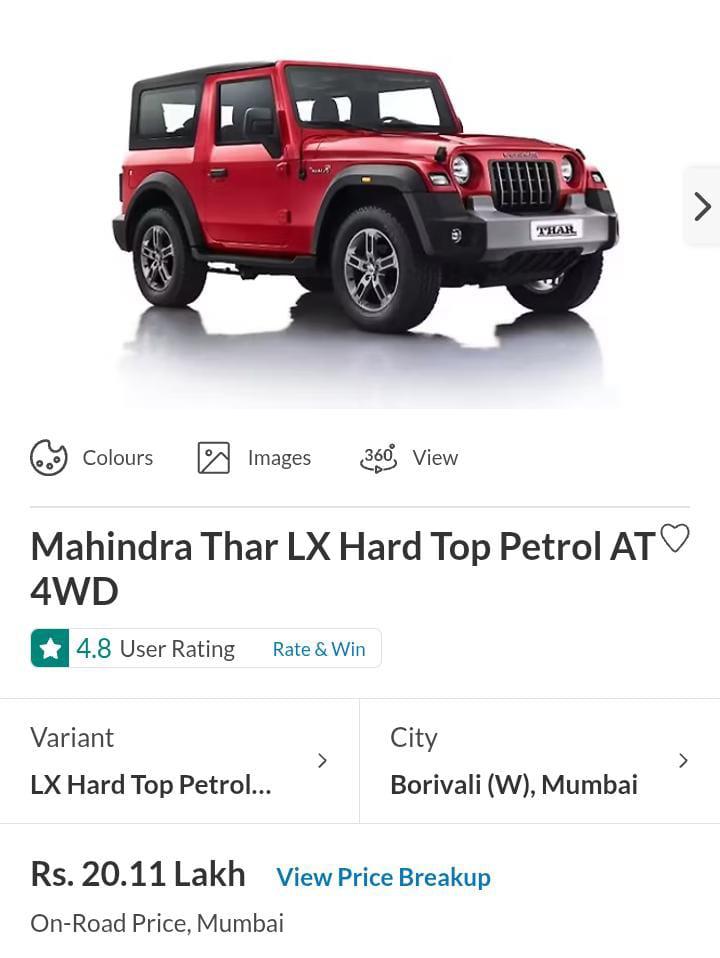This screenshot has height=958, width=720.
Task: Show the next car image
Action: 702,206
